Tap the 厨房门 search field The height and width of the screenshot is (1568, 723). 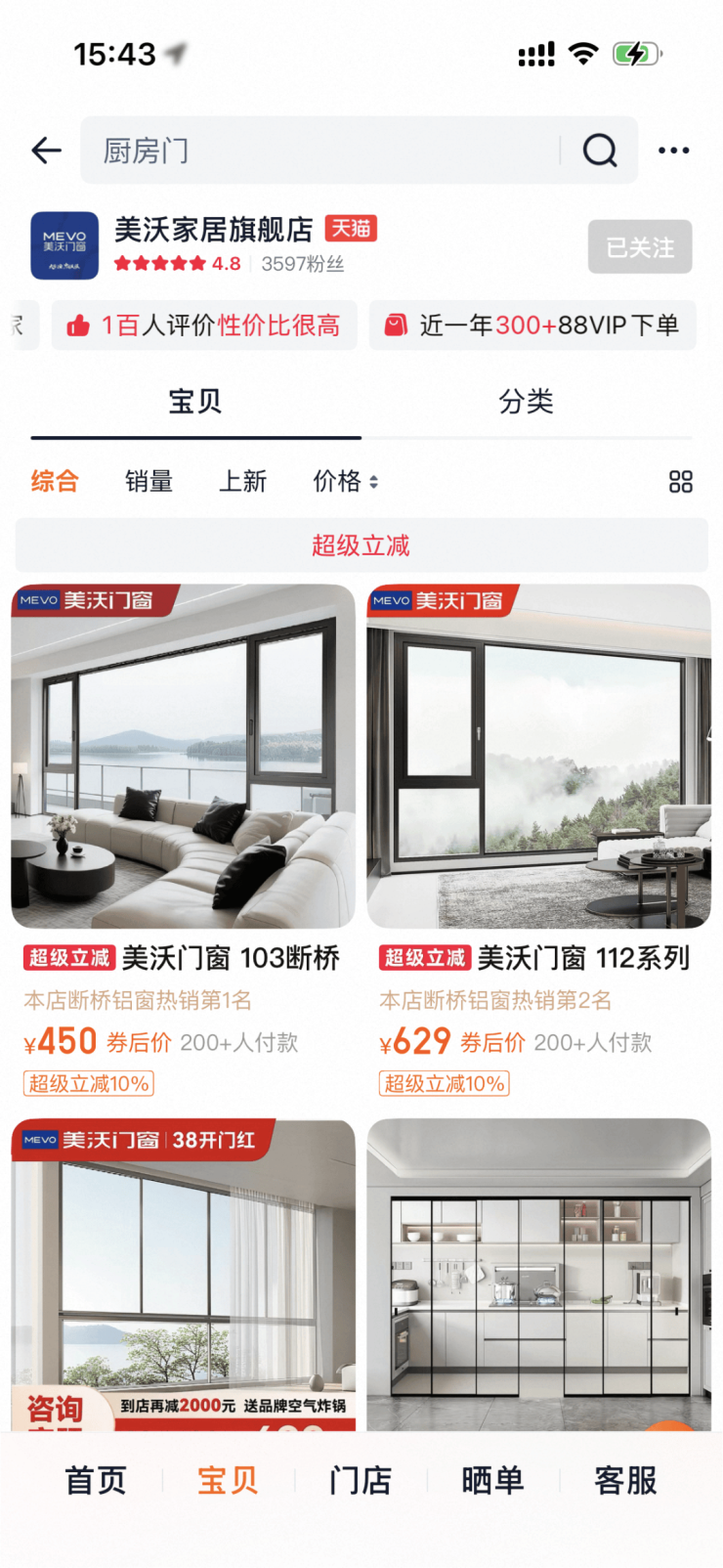[x=322, y=151]
